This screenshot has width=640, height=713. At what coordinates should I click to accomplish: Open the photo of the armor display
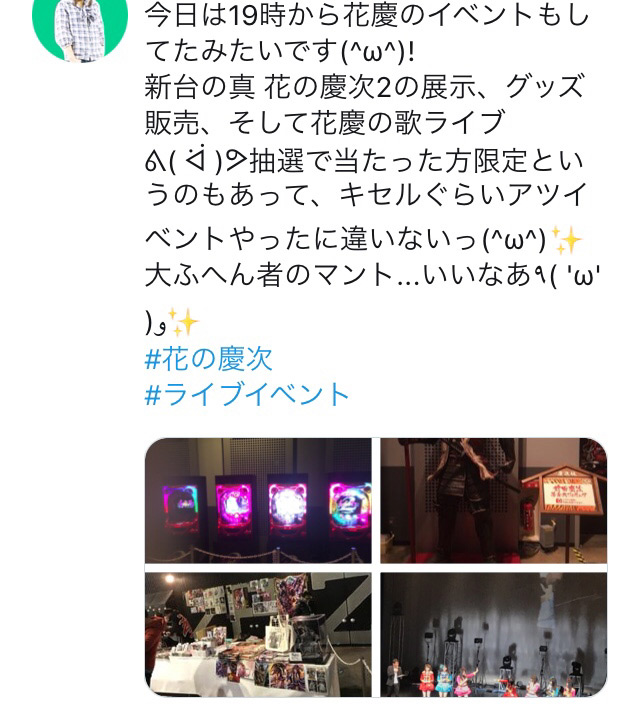[493, 501]
